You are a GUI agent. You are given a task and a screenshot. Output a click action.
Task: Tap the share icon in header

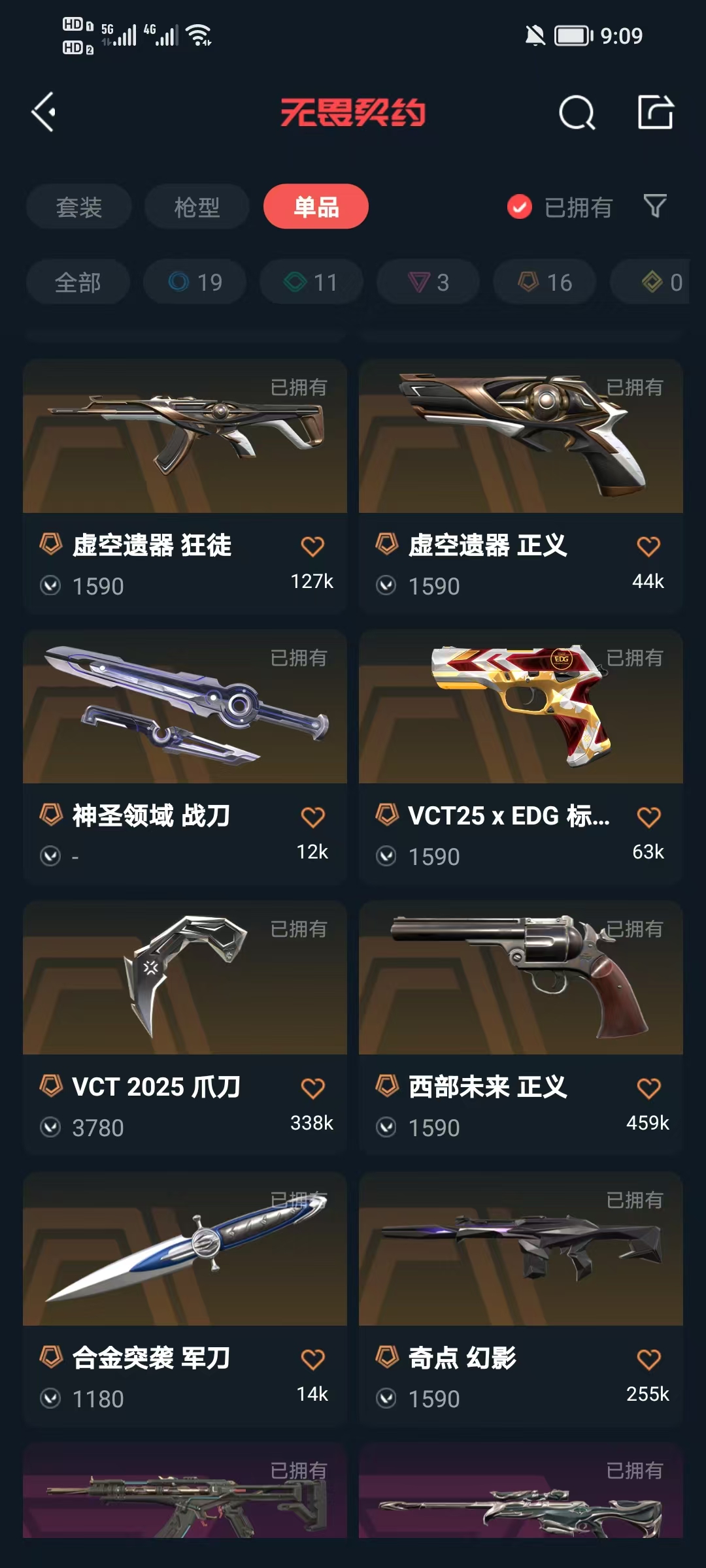click(x=656, y=112)
